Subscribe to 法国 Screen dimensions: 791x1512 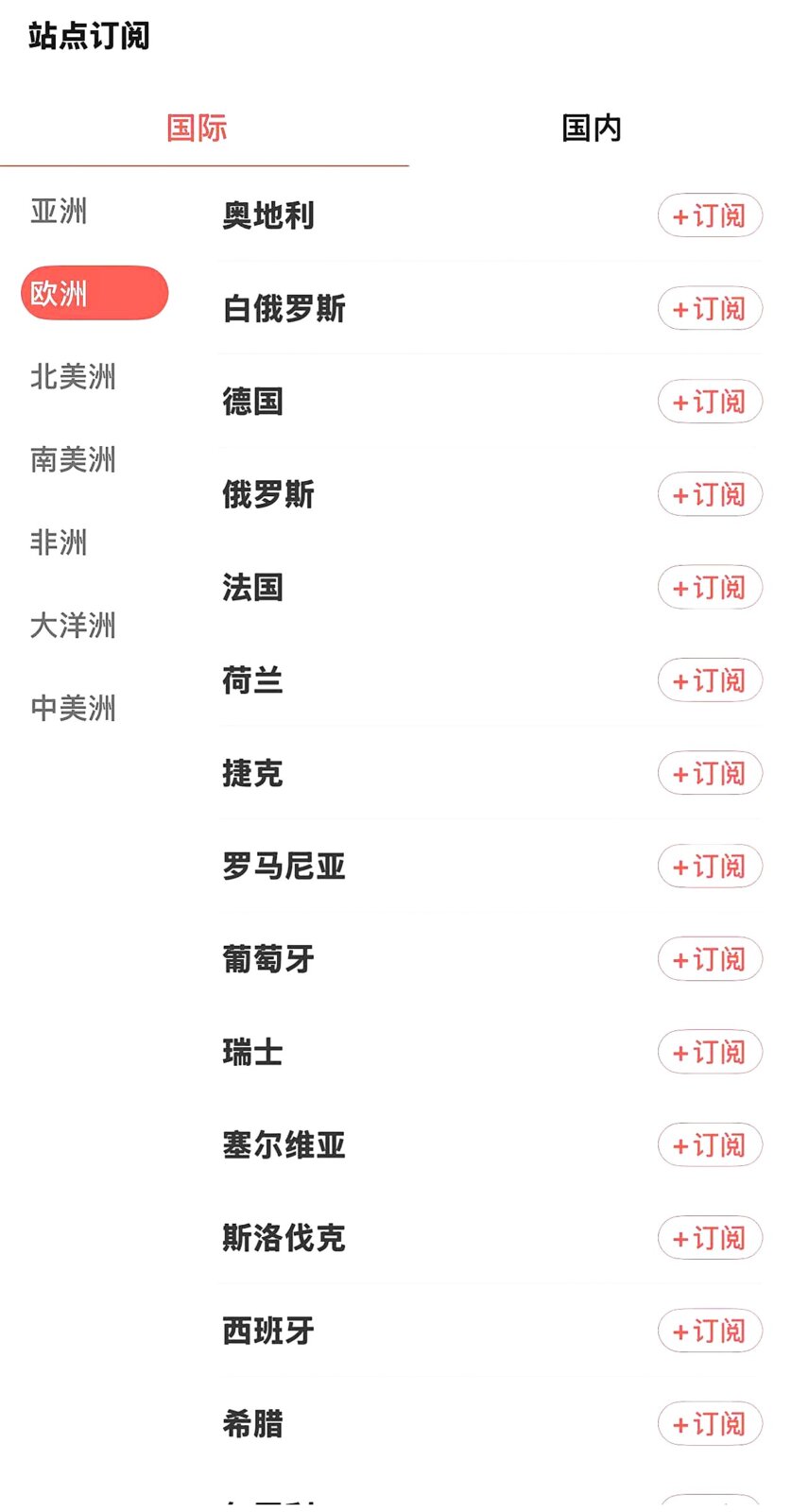710,588
